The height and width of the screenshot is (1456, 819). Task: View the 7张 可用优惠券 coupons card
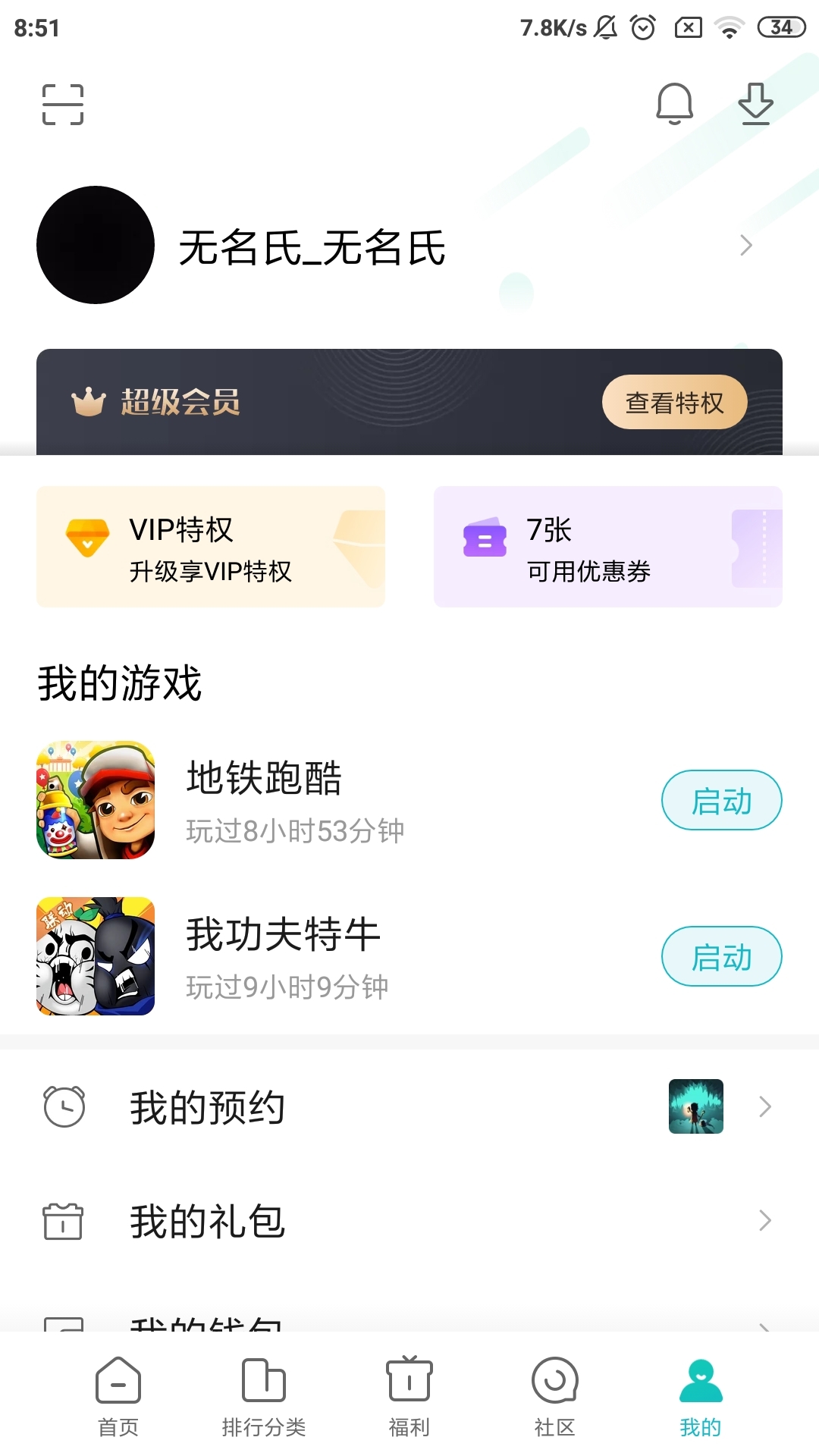tap(607, 547)
